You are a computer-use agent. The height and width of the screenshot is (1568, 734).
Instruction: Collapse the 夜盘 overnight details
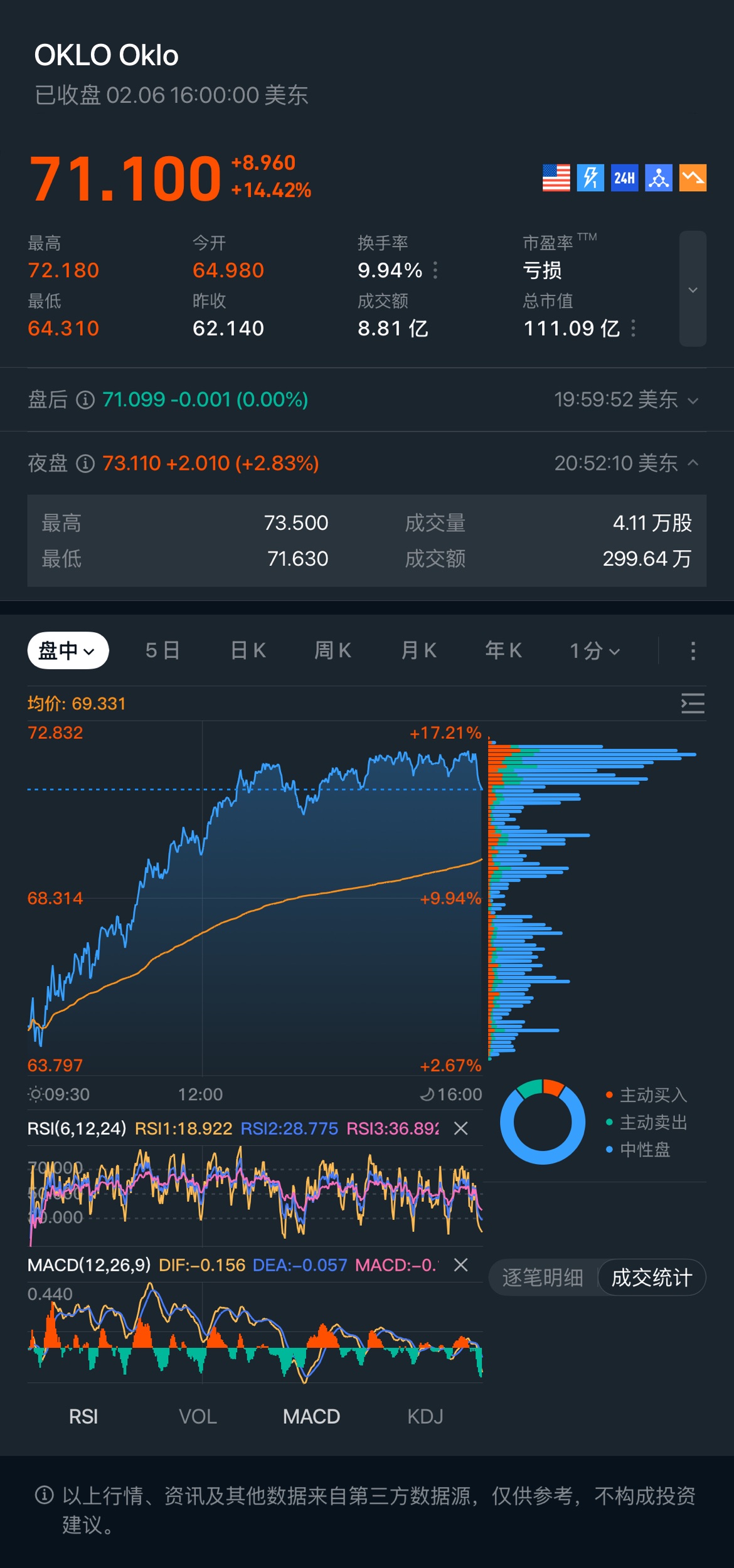pos(693,463)
